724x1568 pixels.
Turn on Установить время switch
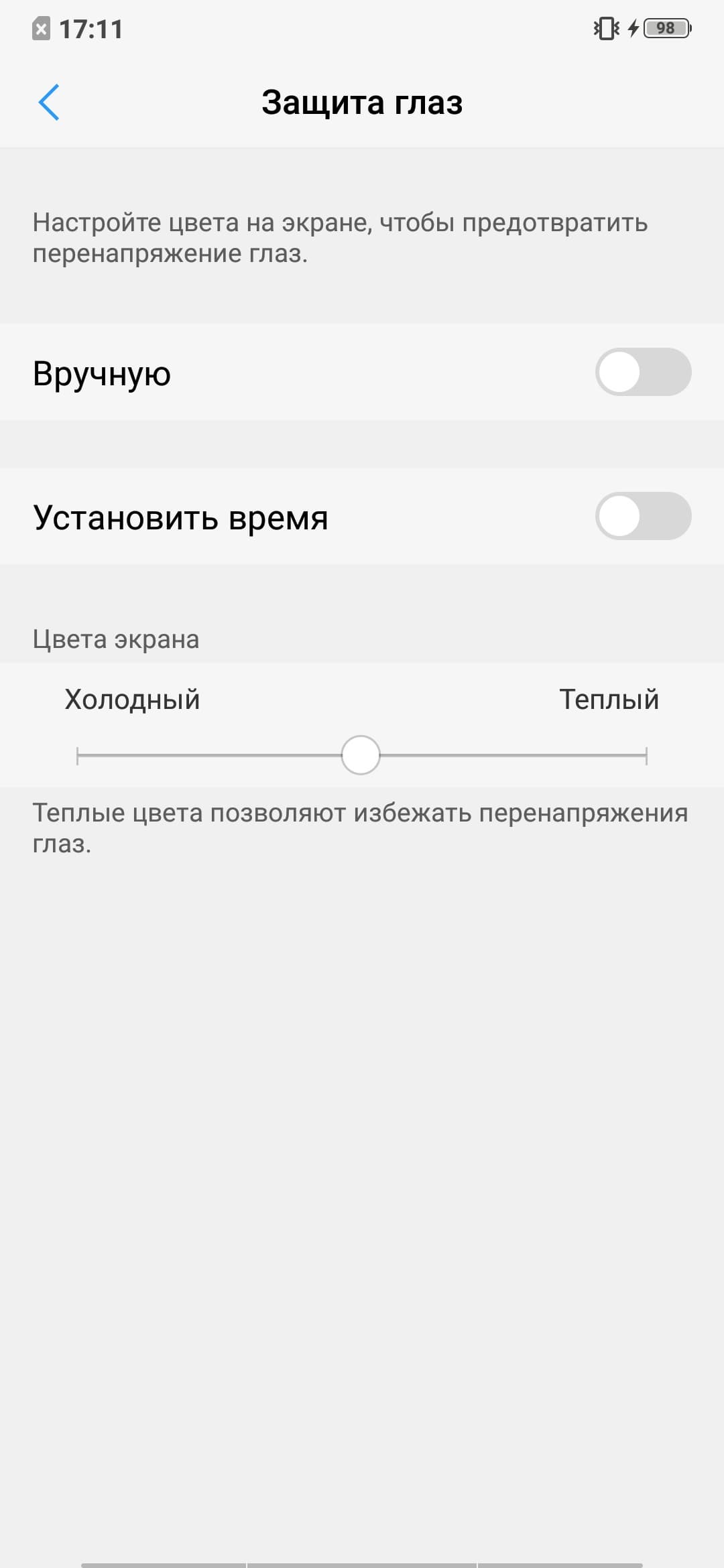pos(642,517)
